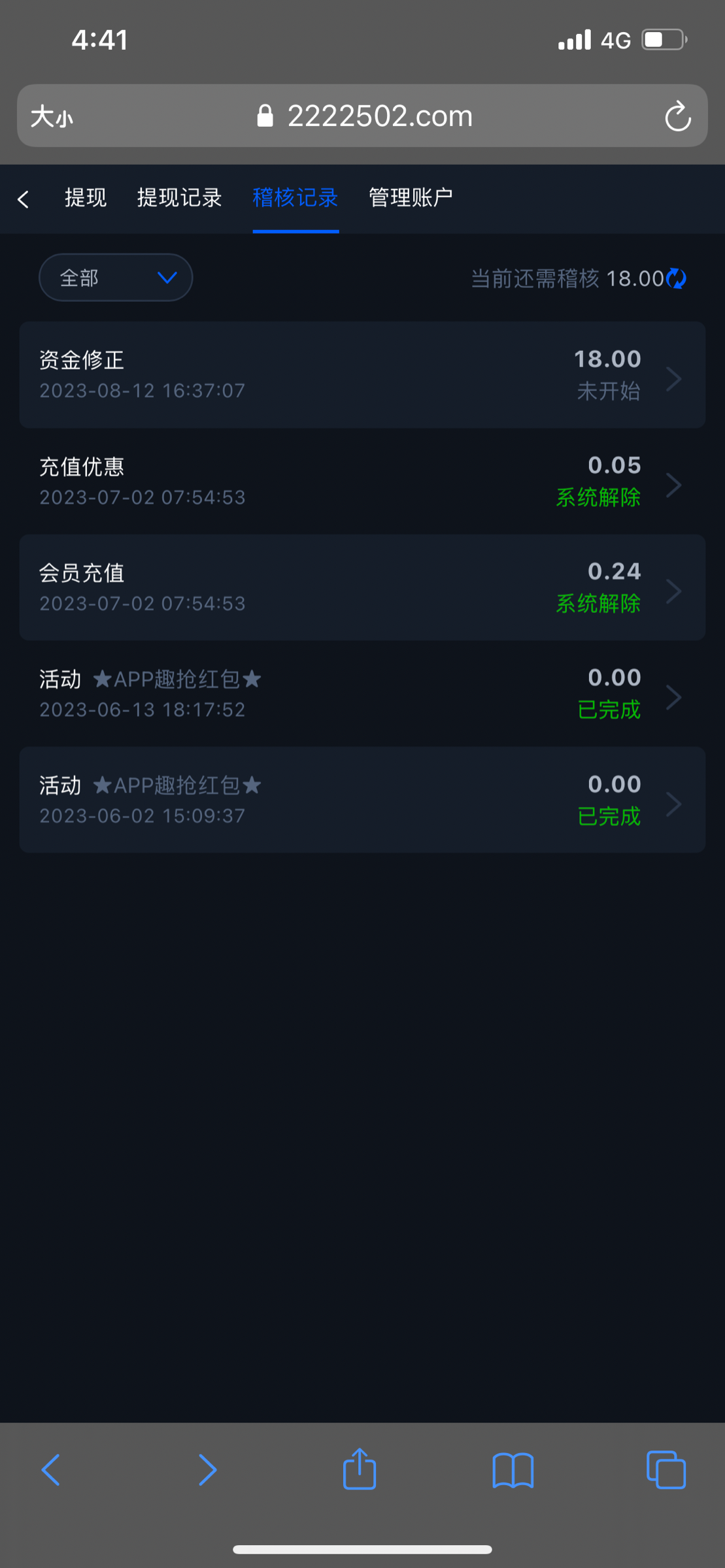Open the 2023-06-13 APP趣抢红包 activity record

[x=362, y=694]
